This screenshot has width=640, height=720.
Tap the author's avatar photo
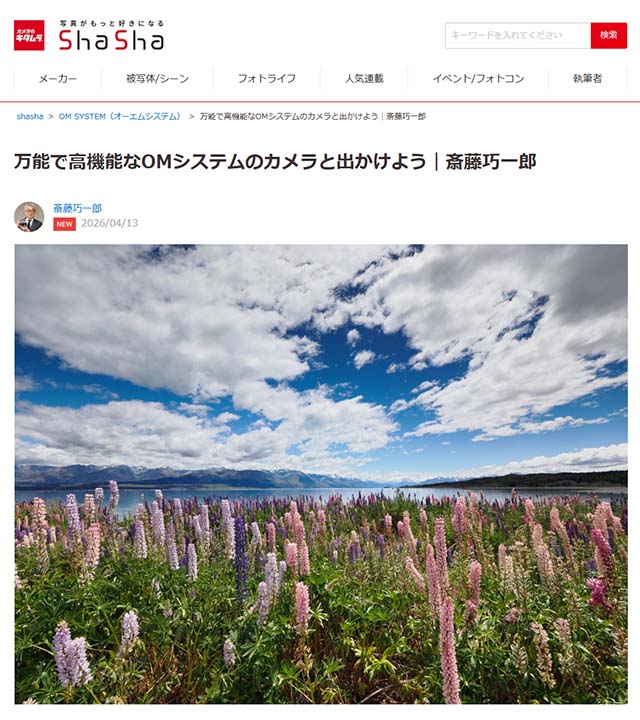pyautogui.click(x=29, y=216)
